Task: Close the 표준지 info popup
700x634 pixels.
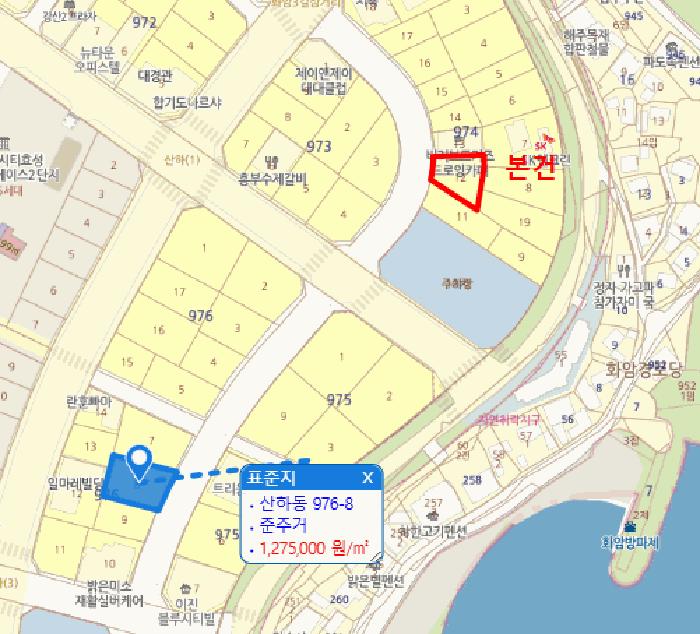Action: [368, 478]
